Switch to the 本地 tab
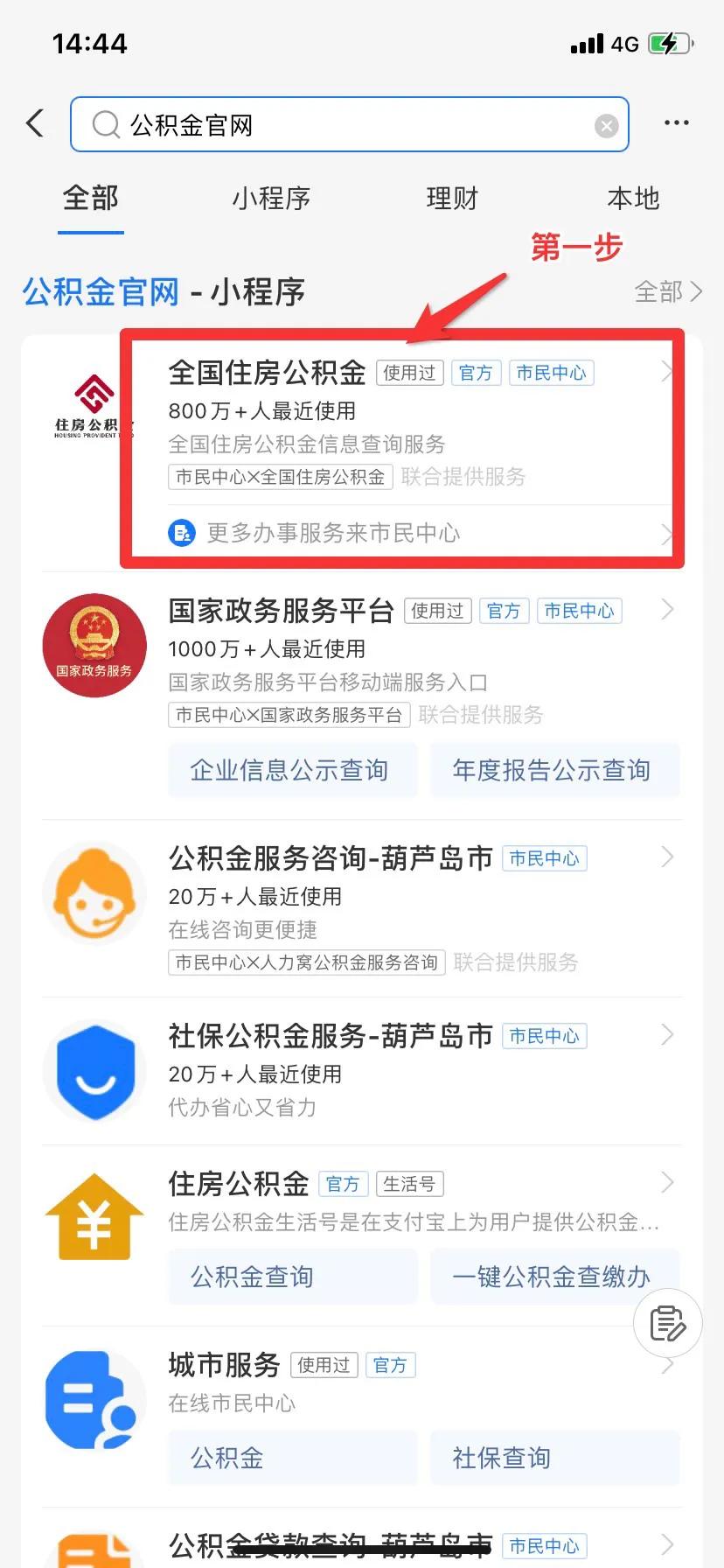The width and height of the screenshot is (724, 1568). [633, 199]
